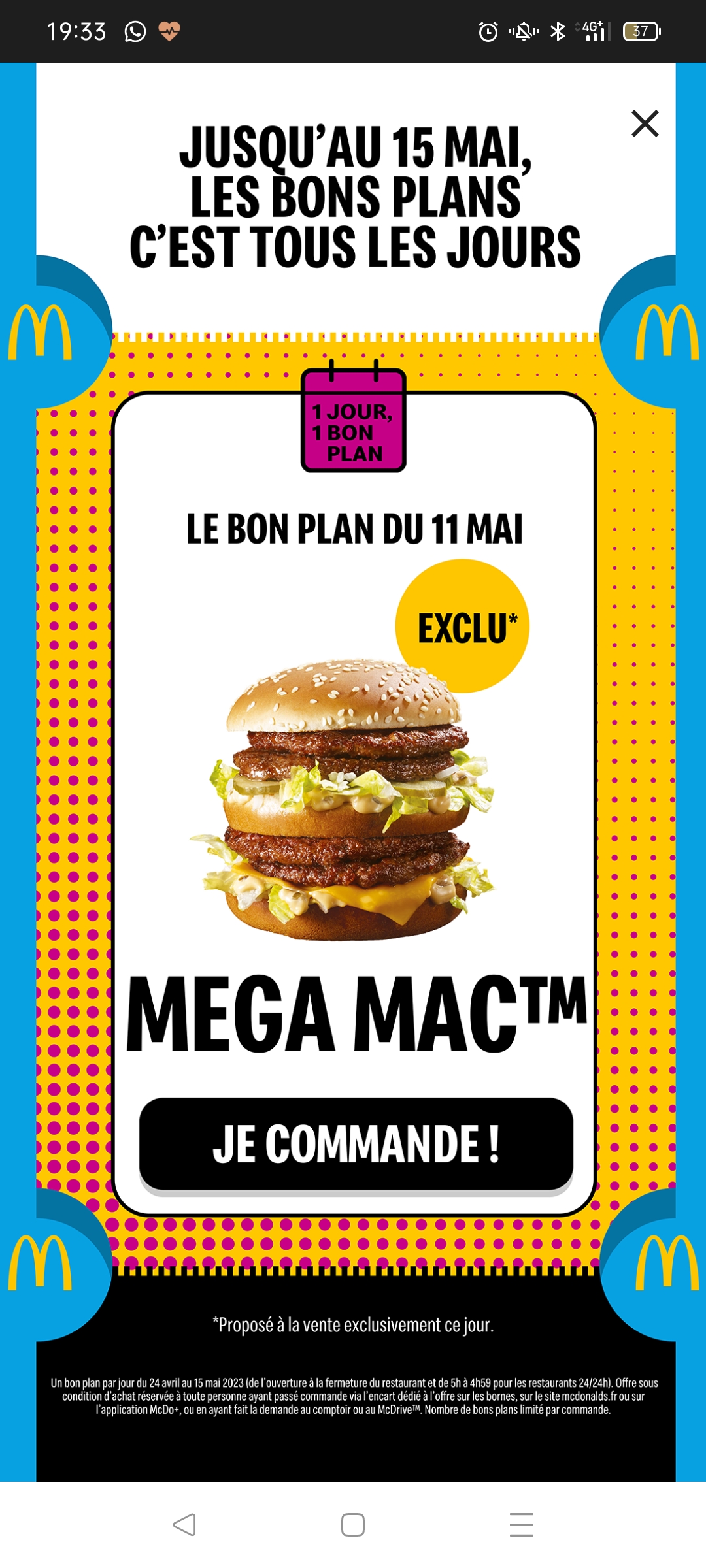706x1568 pixels.
Task: Open the recent apps menu
Action: pos(521,1525)
